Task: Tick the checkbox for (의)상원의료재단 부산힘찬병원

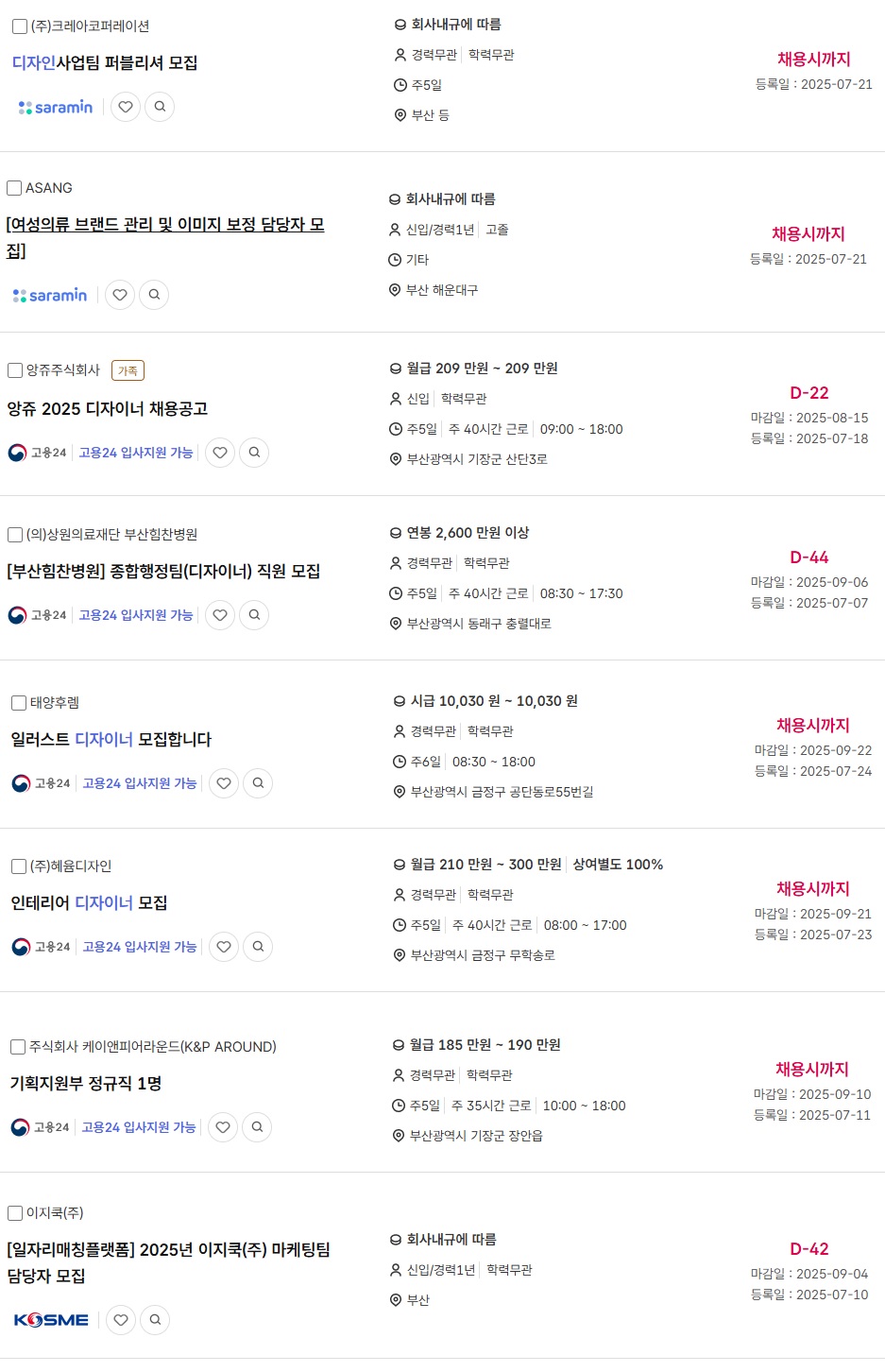Action: [x=15, y=535]
